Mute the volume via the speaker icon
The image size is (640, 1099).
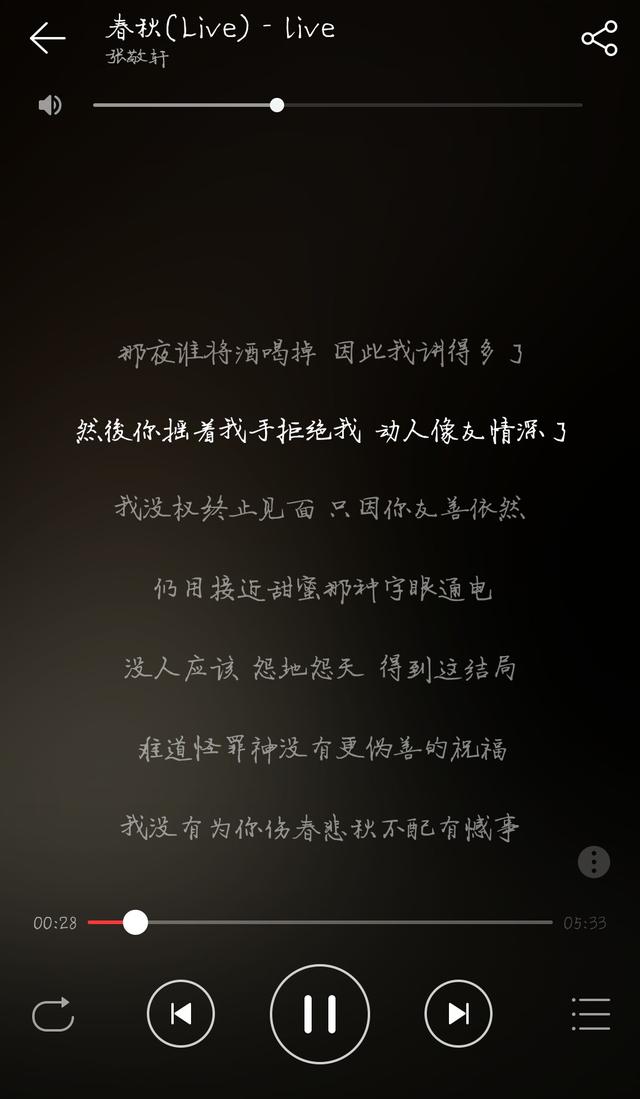(x=50, y=105)
